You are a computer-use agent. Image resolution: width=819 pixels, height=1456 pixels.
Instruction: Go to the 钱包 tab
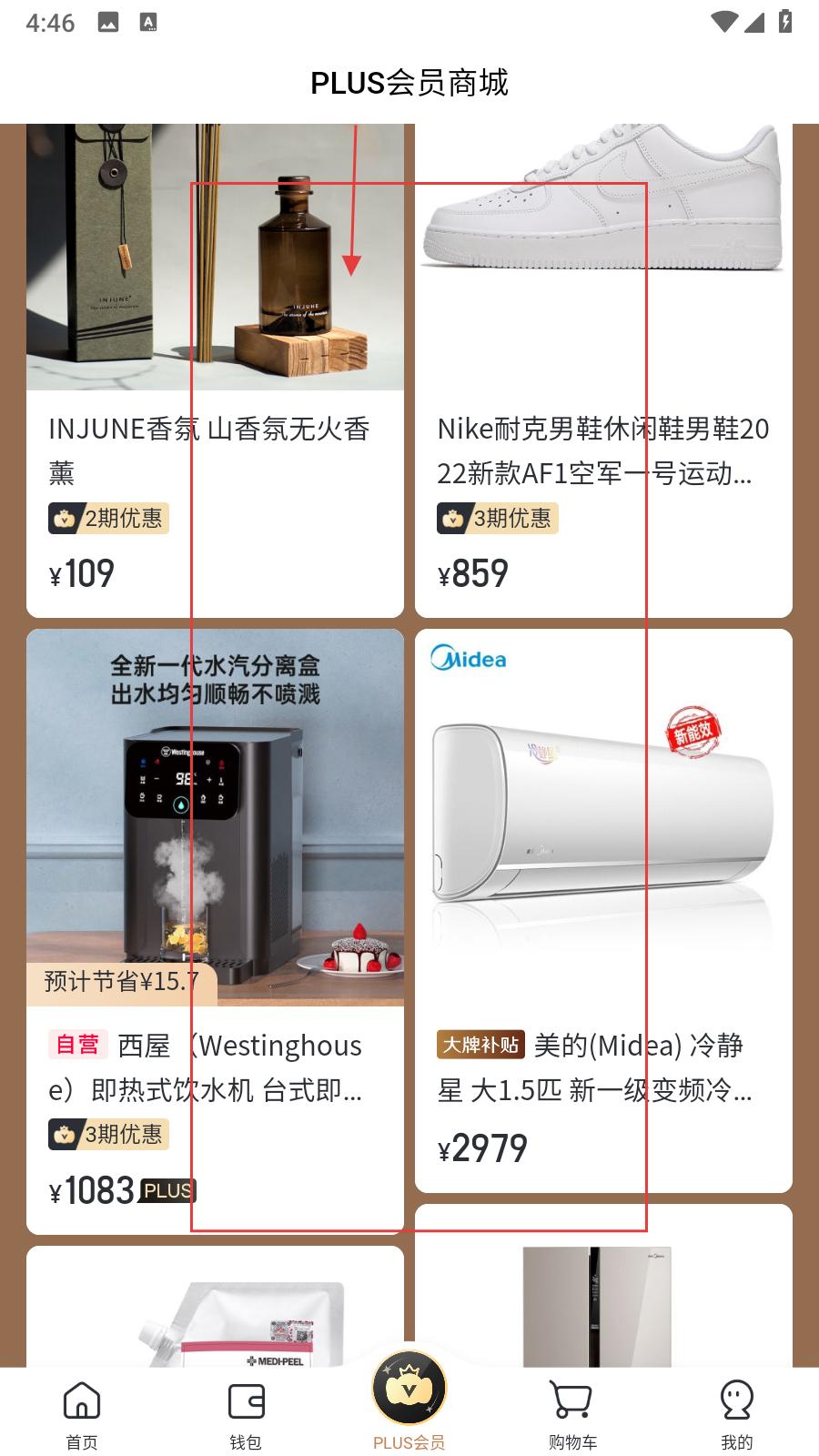[x=246, y=1415]
